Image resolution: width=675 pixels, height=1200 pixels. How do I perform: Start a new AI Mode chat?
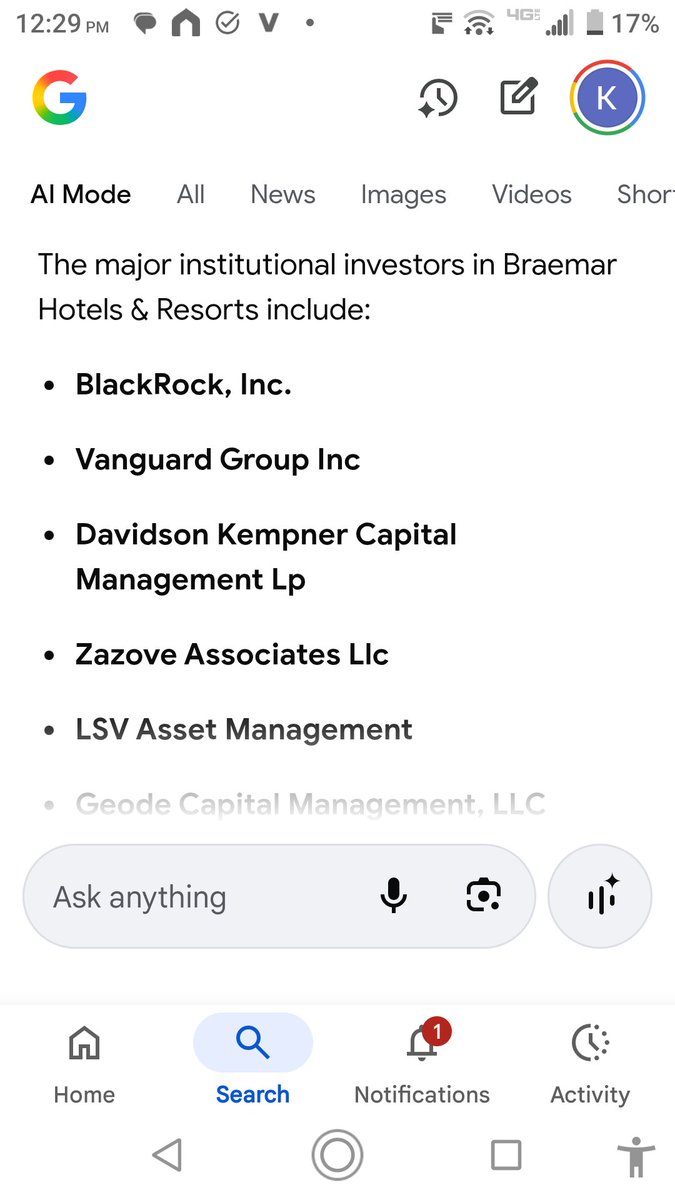pos(519,97)
